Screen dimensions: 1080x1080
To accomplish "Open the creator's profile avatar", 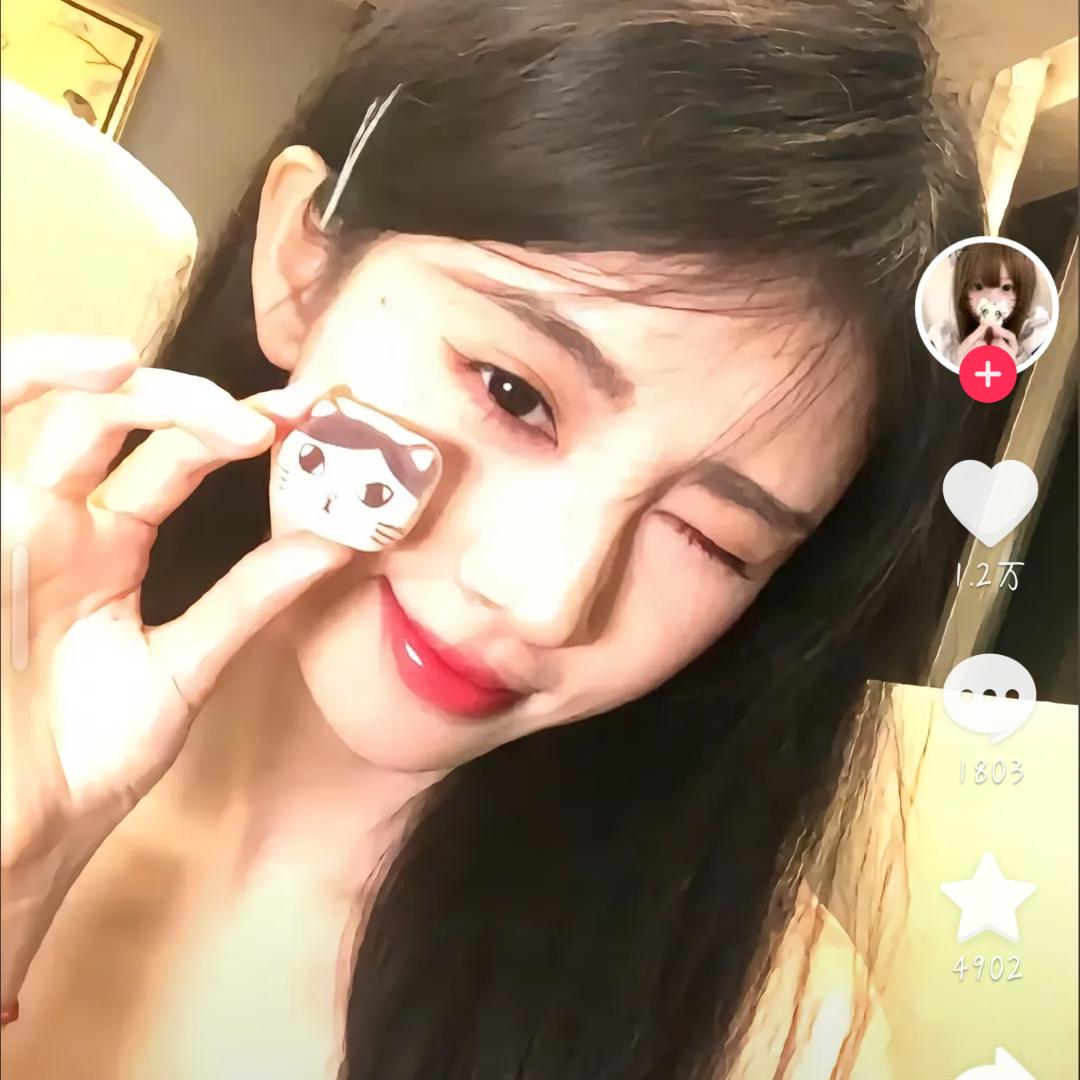I will tap(986, 303).
